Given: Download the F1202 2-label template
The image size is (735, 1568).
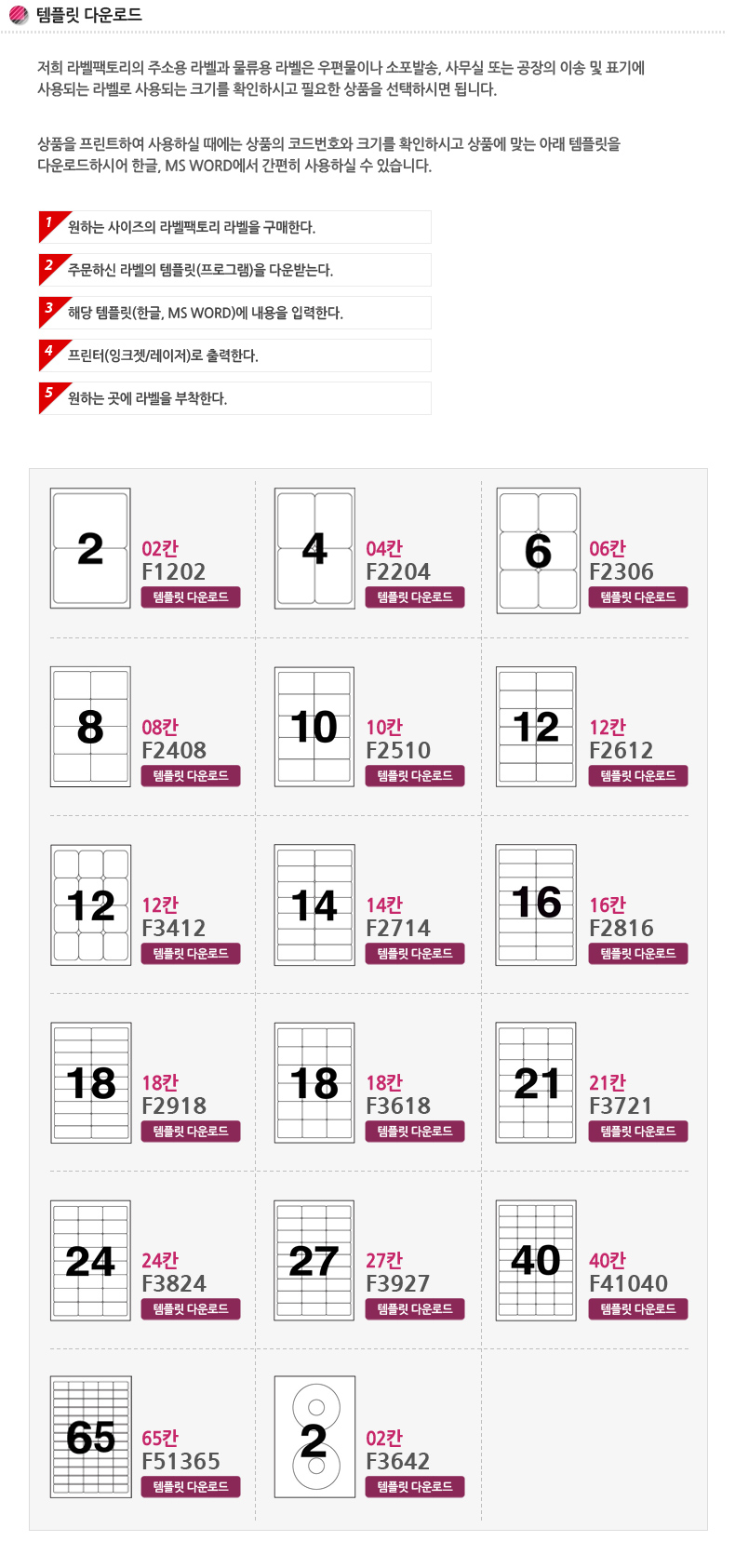Looking at the screenshot, I should tap(191, 597).
